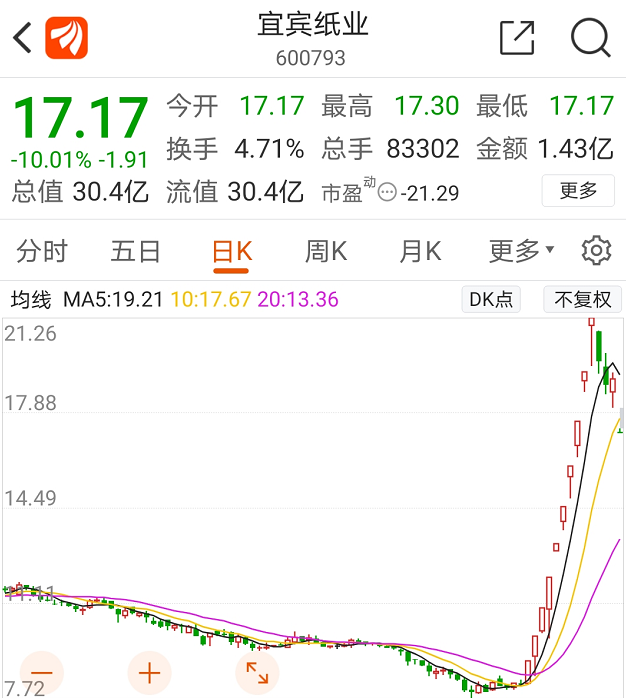Image resolution: width=626 pixels, height=698 pixels.
Task: Zoom out the K-line chart
Action: (x=41, y=672)
